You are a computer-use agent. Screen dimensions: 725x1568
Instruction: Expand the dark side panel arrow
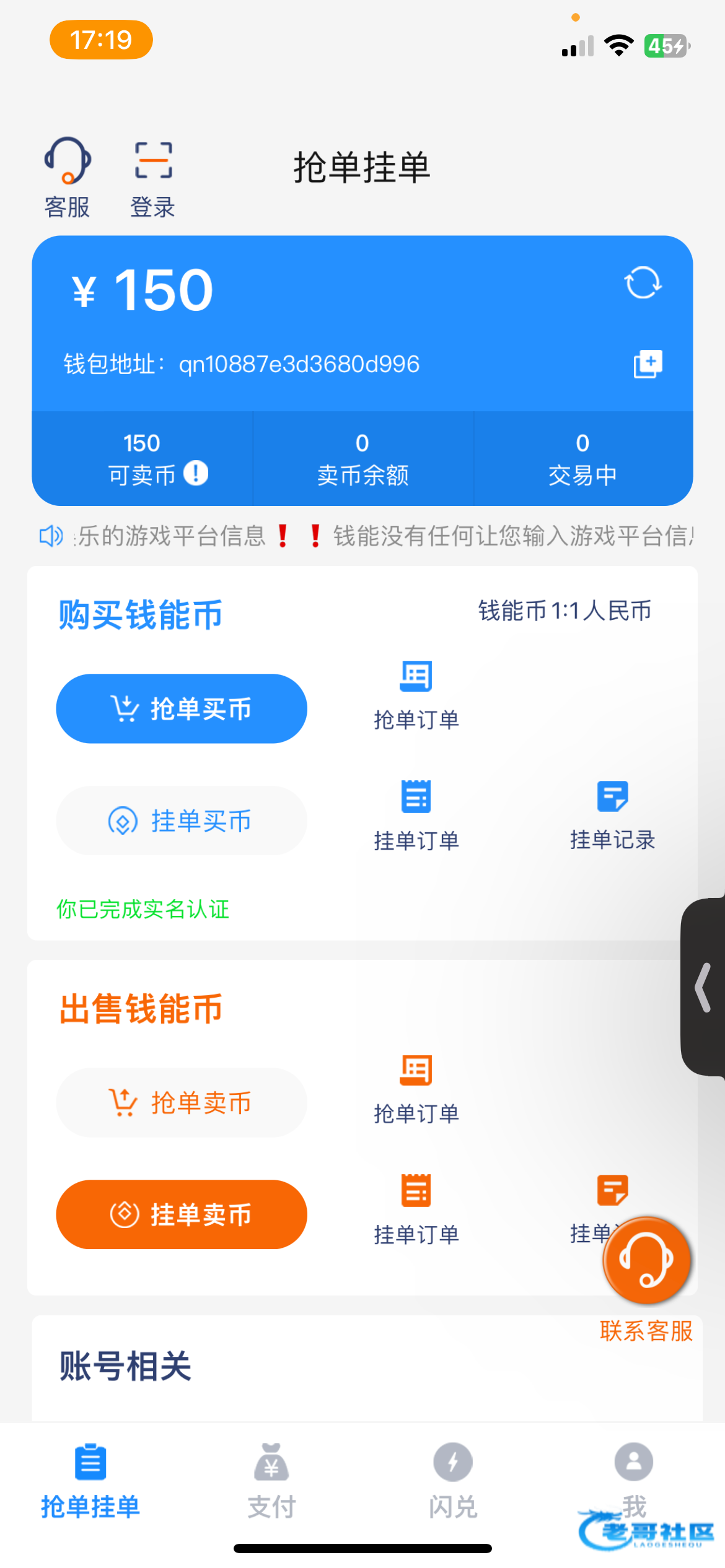tap(703, 987)
